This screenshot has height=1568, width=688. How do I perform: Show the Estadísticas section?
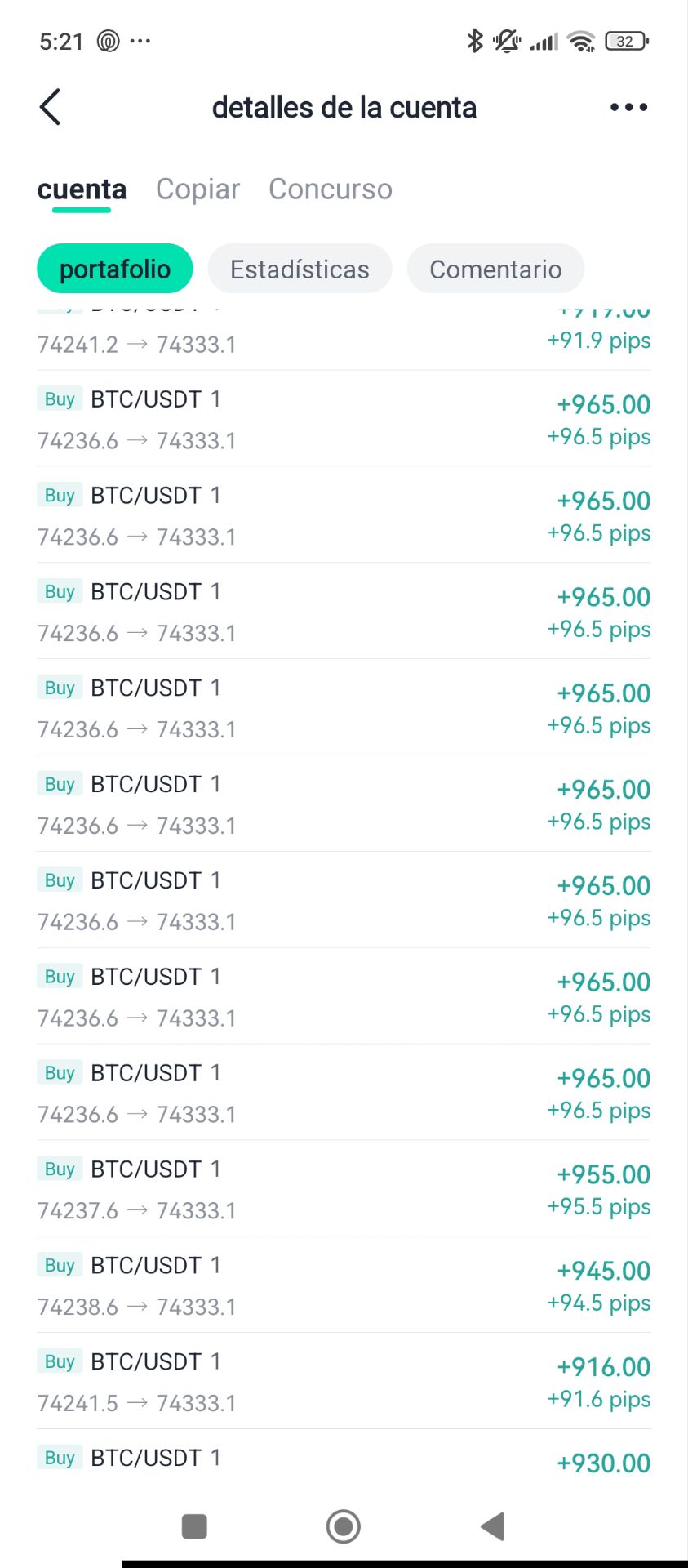click(x=300, y=269)
